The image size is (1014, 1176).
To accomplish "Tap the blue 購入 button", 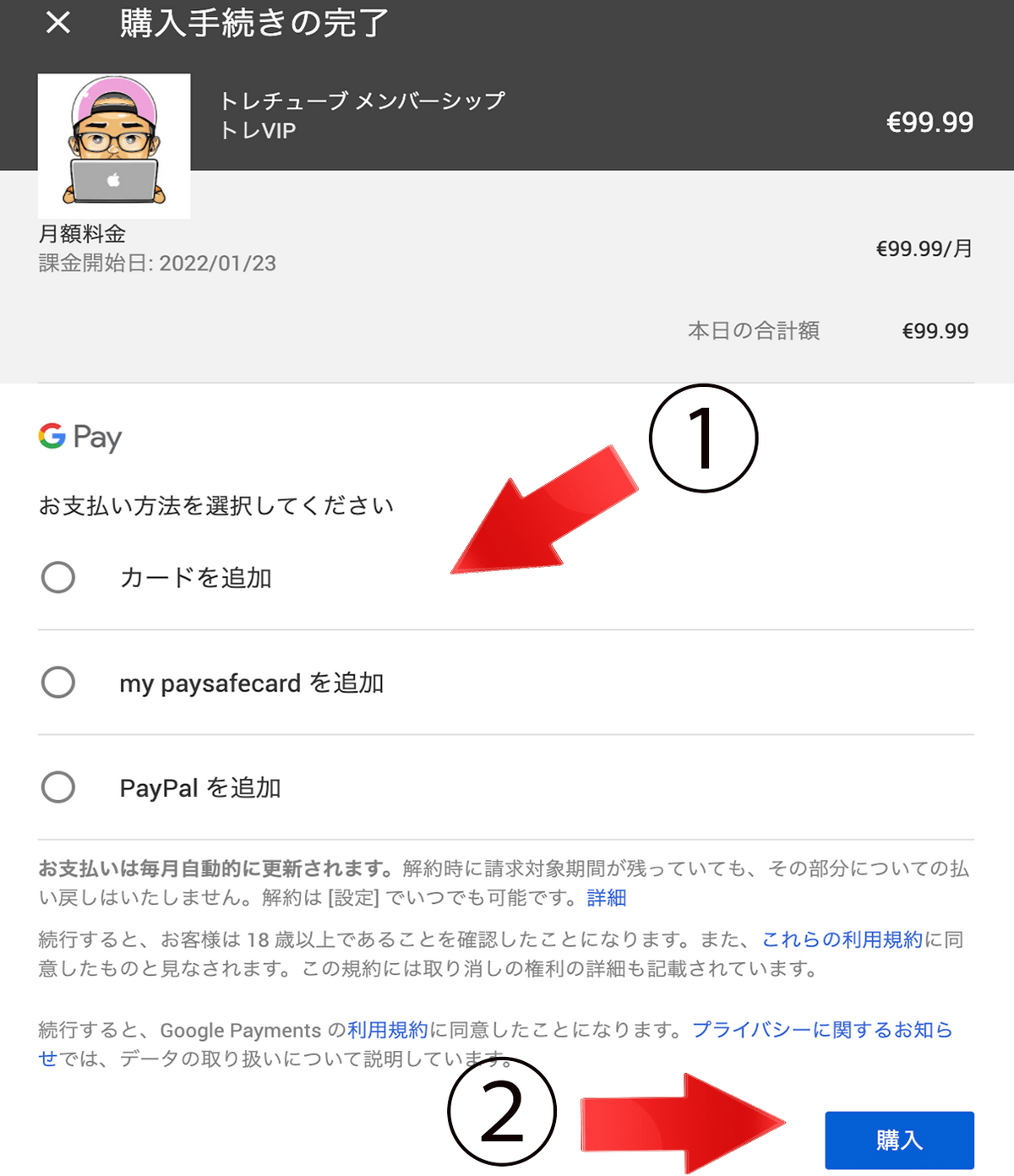I will point(899,1140).
